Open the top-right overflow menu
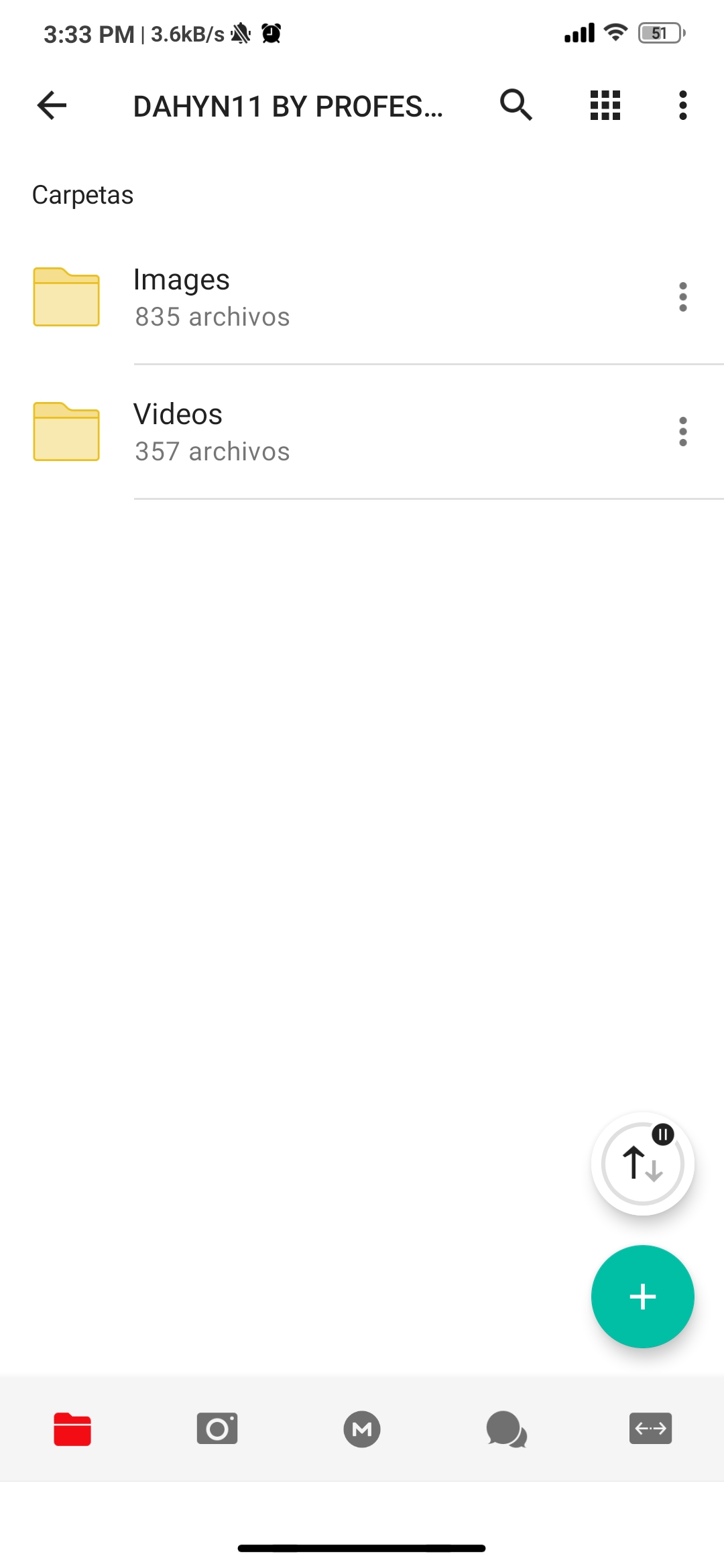The height and width of the screenshot is (1568, 724). coord(682,105)
